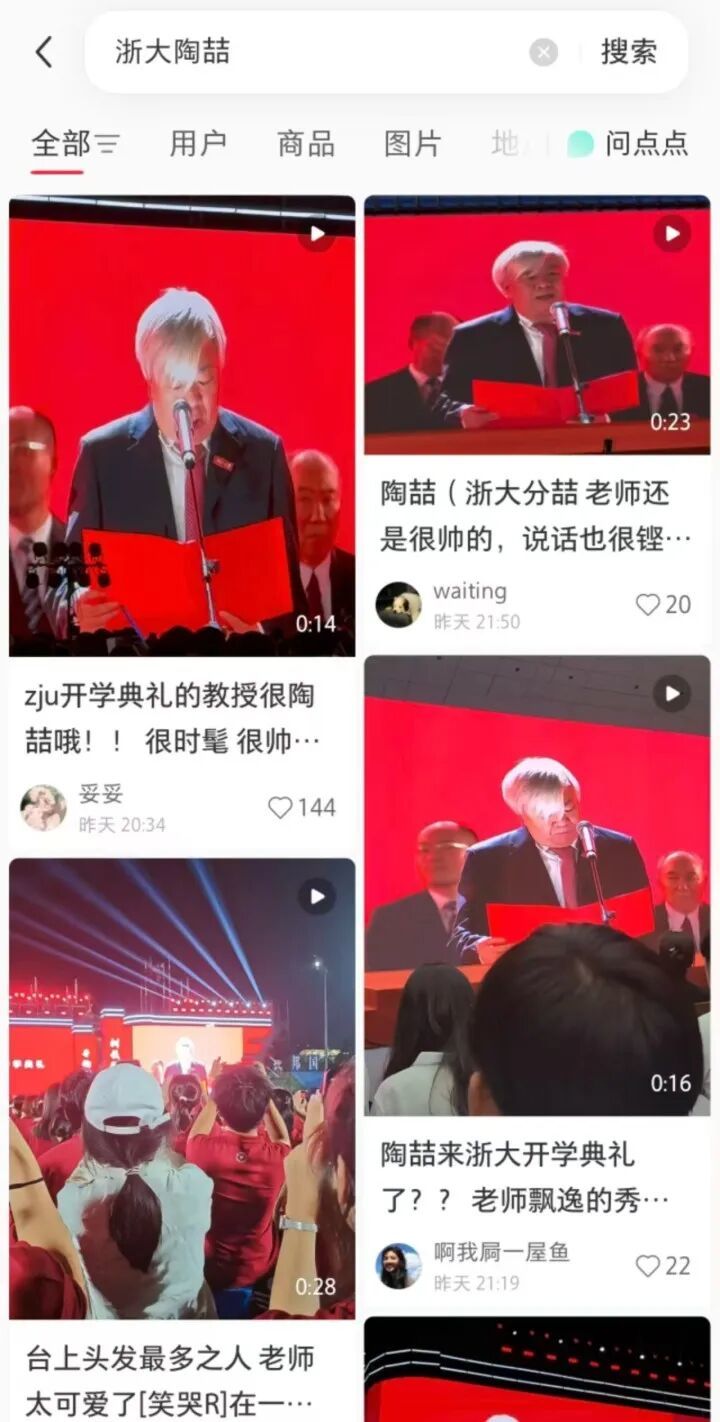Like the post by waiting
The height and width of the screenshot is (1422, 720).
(664, 604)
